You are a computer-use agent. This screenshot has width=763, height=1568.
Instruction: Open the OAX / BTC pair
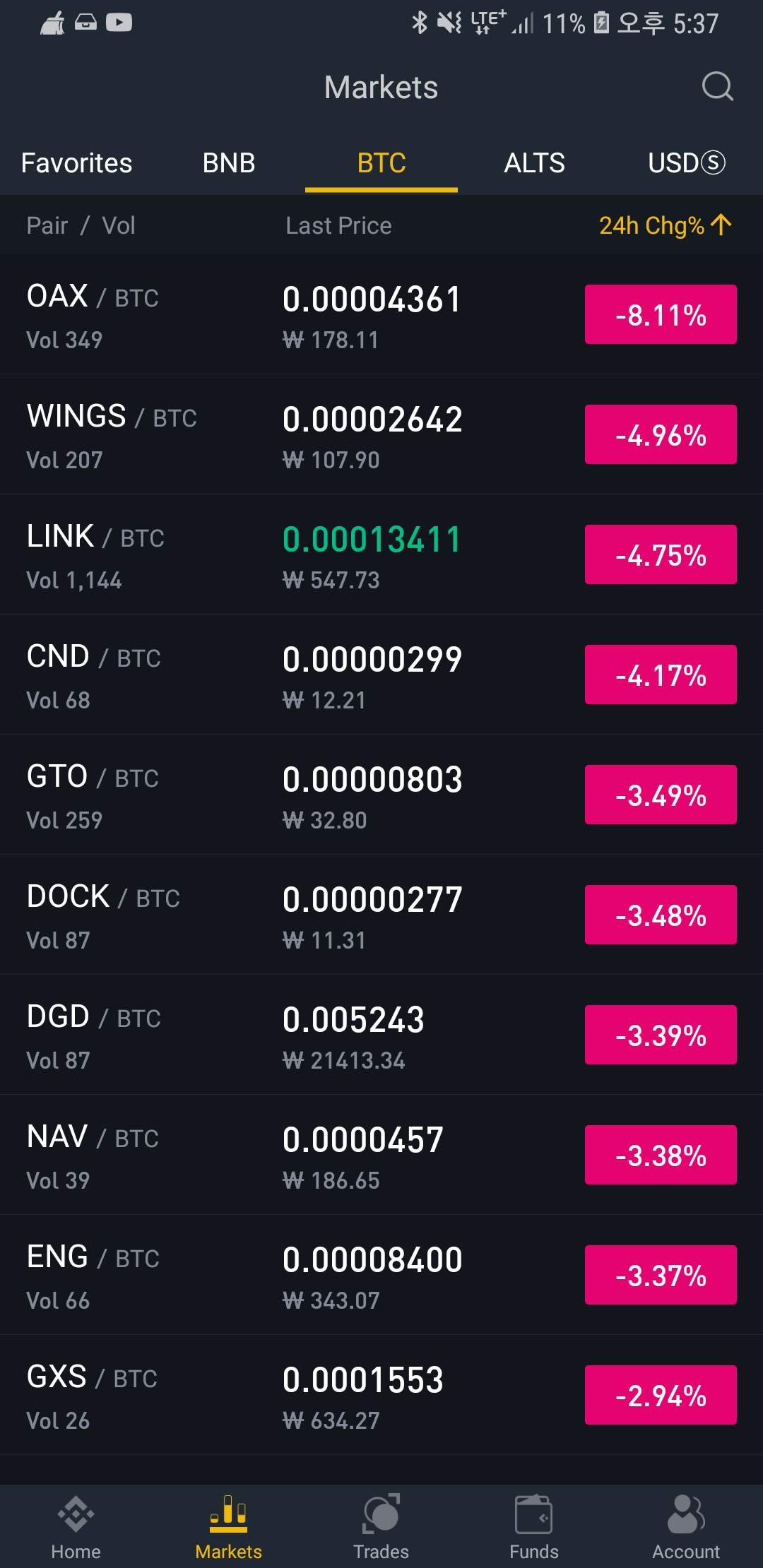[x=381, y=314]
